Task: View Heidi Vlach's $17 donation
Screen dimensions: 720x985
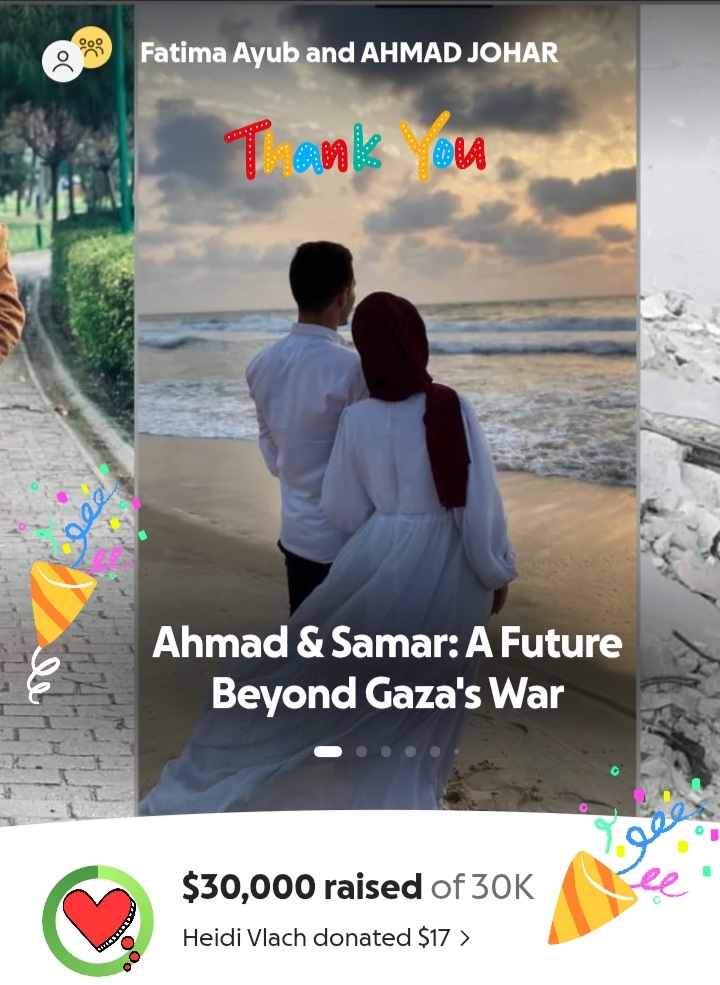Action: click(325, 938)
